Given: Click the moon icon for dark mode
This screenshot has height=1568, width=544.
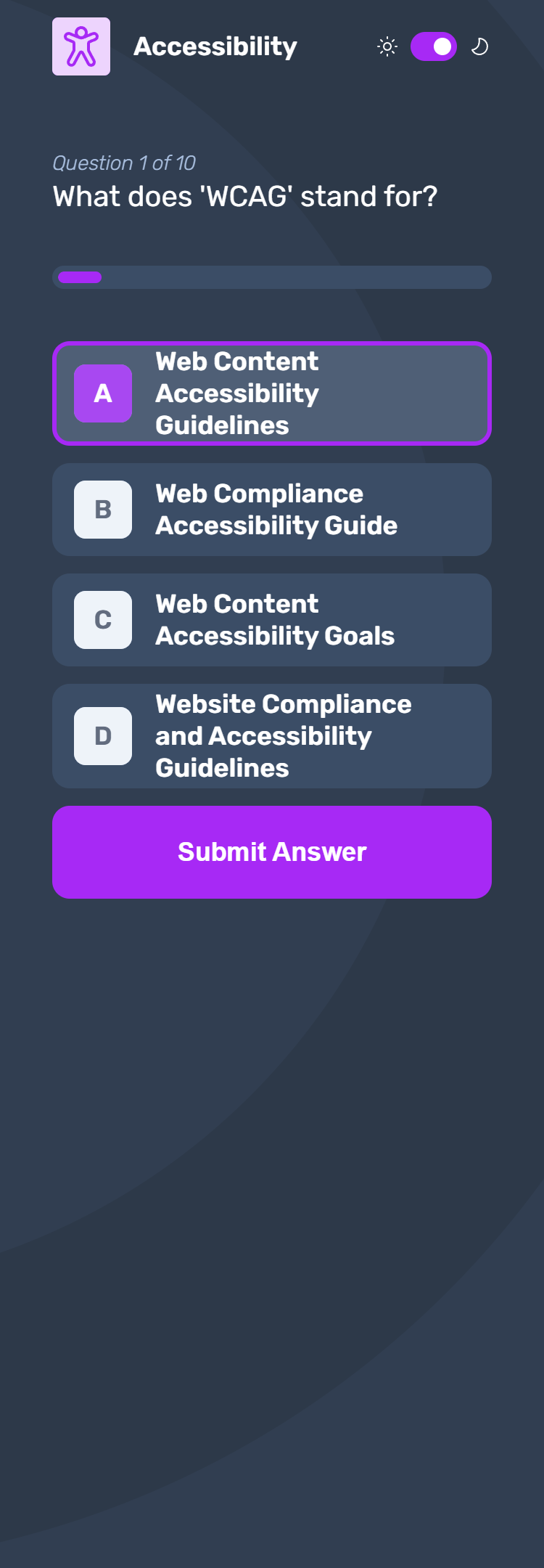Looking at the screenshot, I should (x=480, y=46).
